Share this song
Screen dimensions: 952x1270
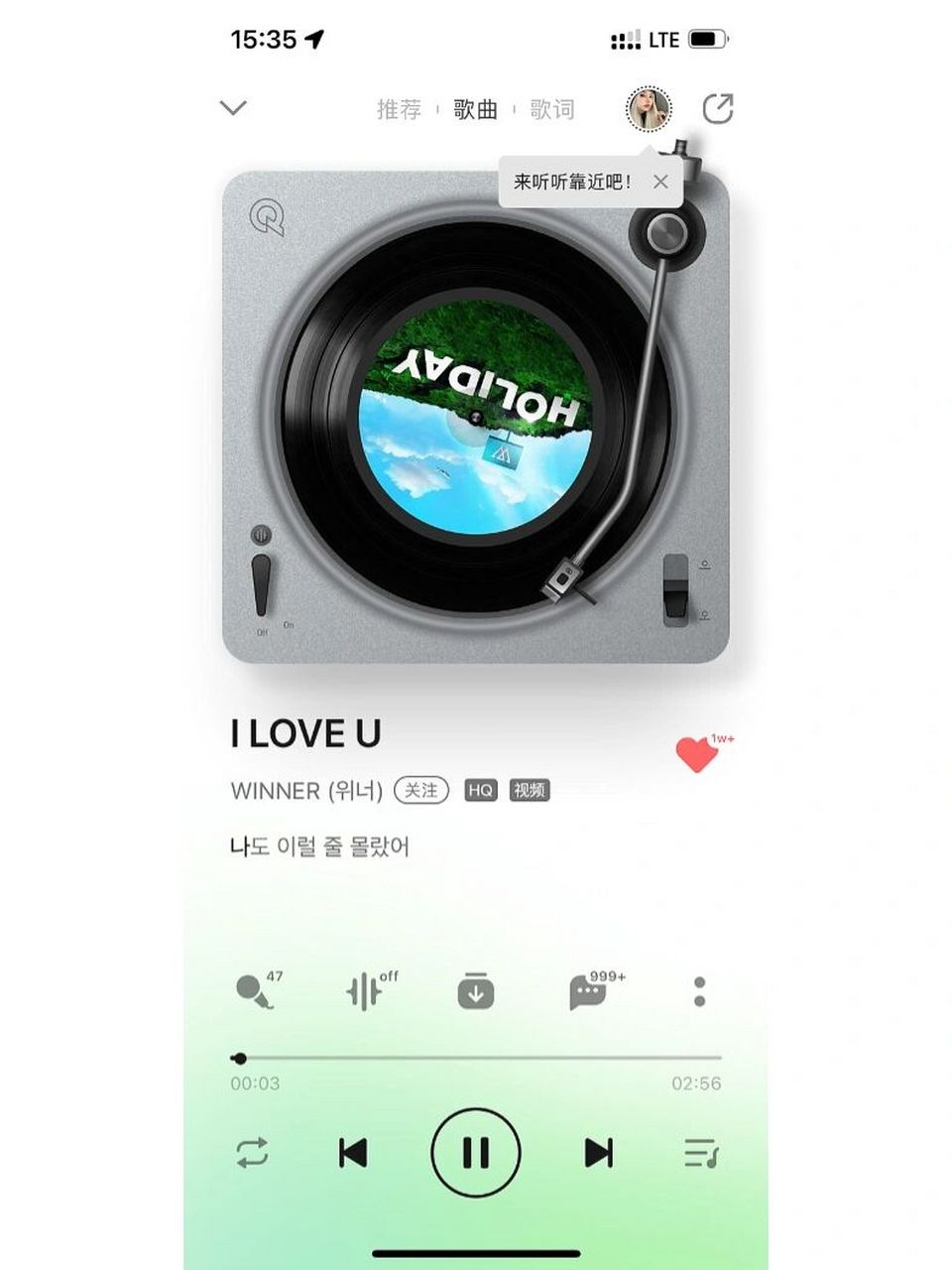click(x=717, y=108)
